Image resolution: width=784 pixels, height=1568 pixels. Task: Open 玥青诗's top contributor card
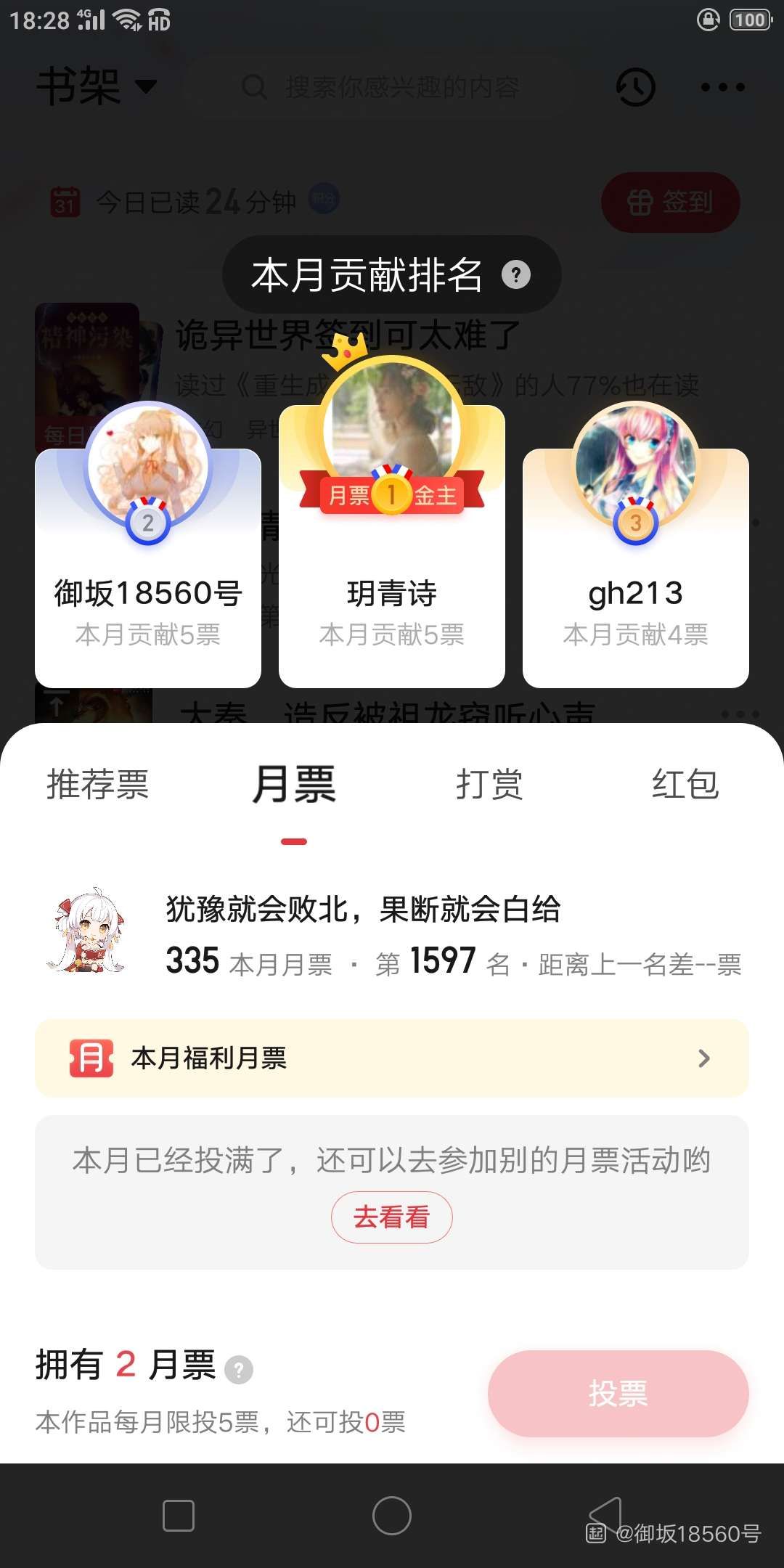392,552
